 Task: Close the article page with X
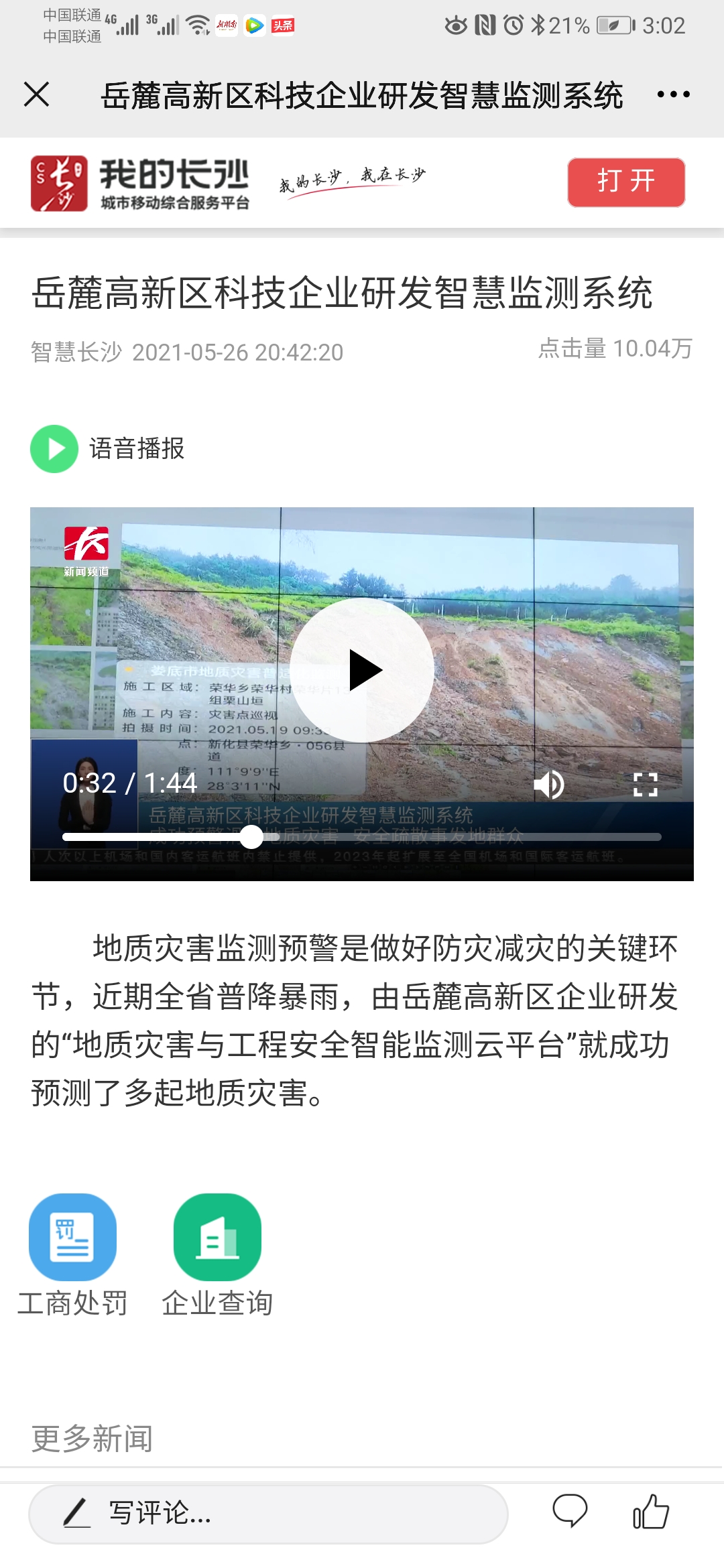[x=37, y=94]
